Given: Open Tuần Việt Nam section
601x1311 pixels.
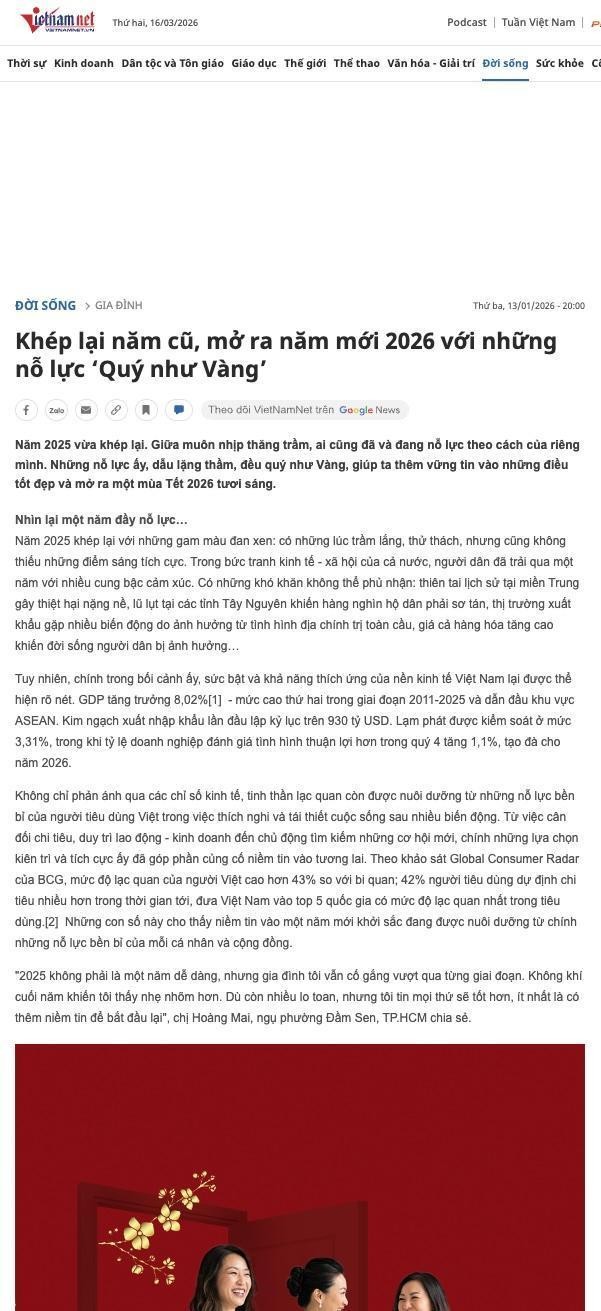Looking at the screenshot, I should click(x=538, y=22).
